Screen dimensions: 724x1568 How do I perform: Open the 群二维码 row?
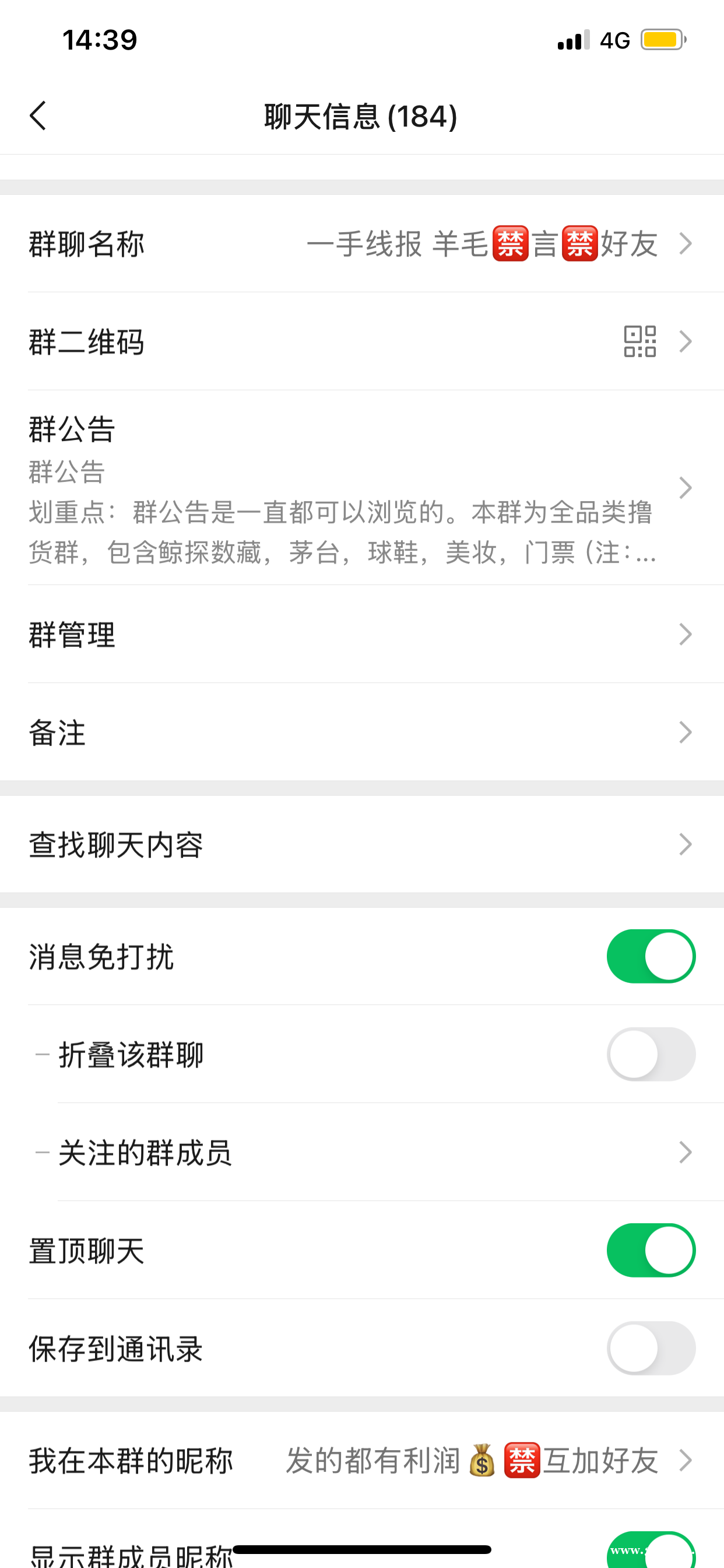(362, 341)
